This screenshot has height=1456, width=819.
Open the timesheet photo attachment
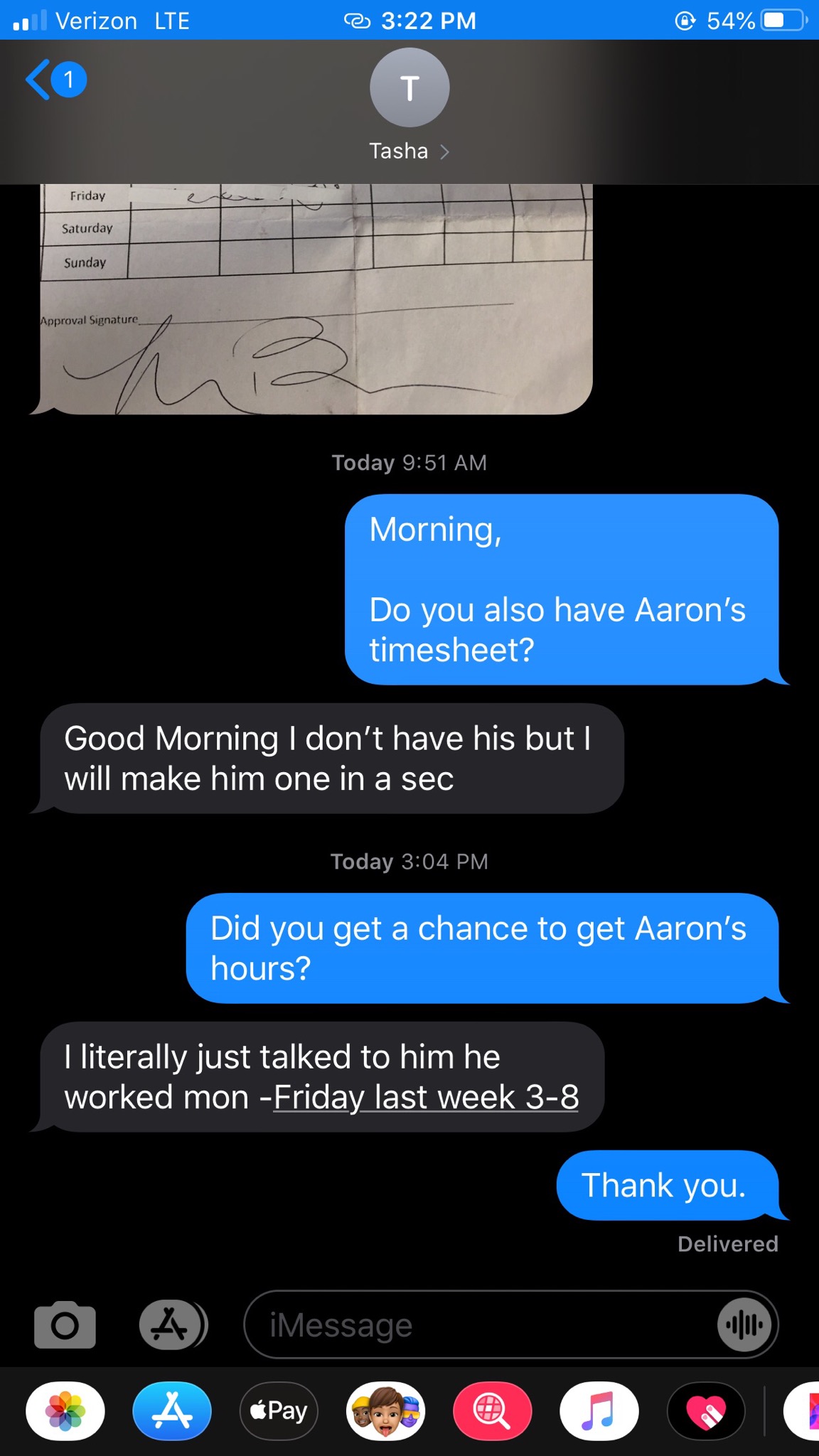coord(316,299)
